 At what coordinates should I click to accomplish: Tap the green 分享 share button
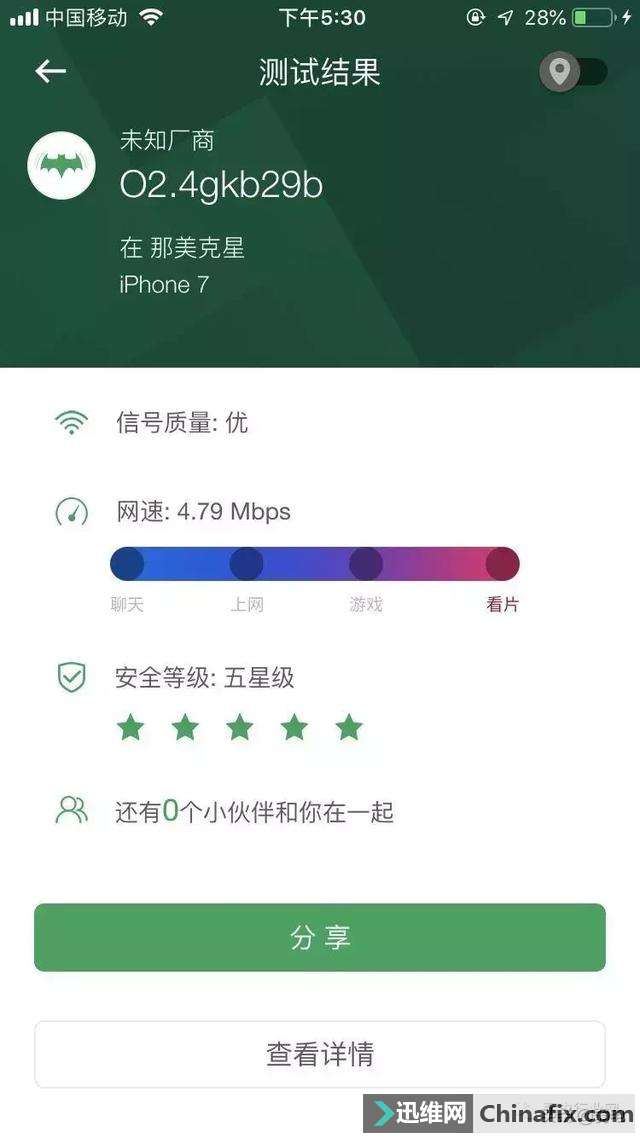click(320, 937)
